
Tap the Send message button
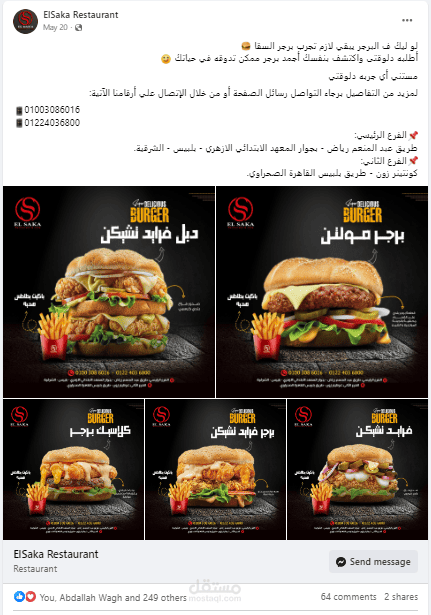[x=373, y=562]
